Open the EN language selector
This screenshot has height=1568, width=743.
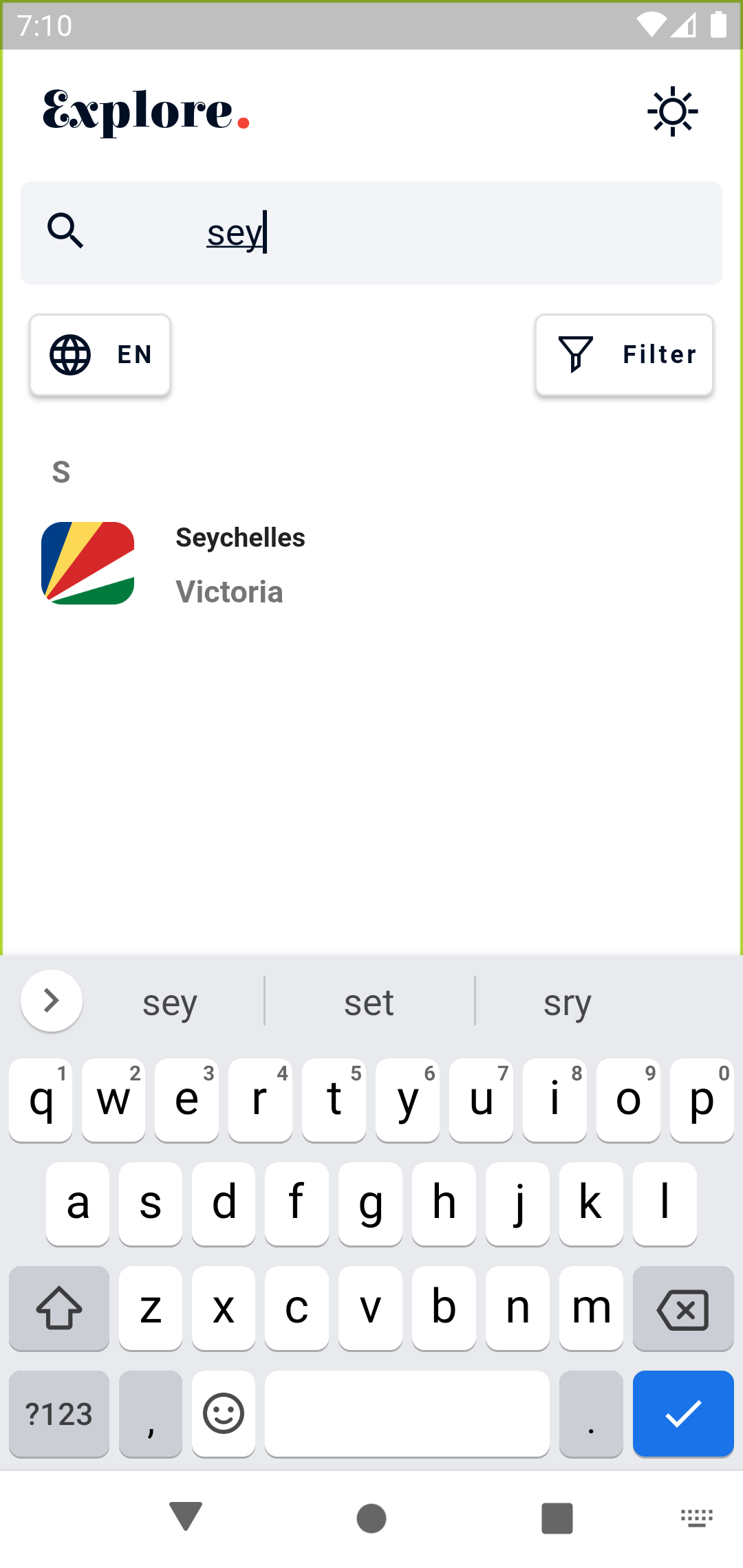point(99,355)
